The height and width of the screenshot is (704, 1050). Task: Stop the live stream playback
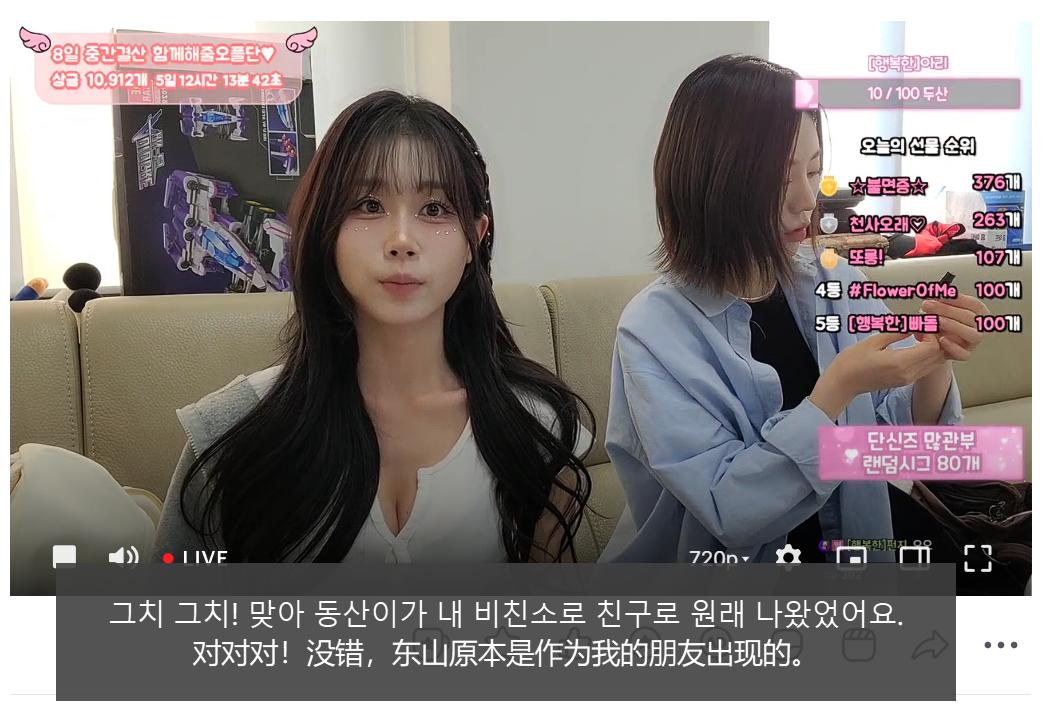pos(65,556)
